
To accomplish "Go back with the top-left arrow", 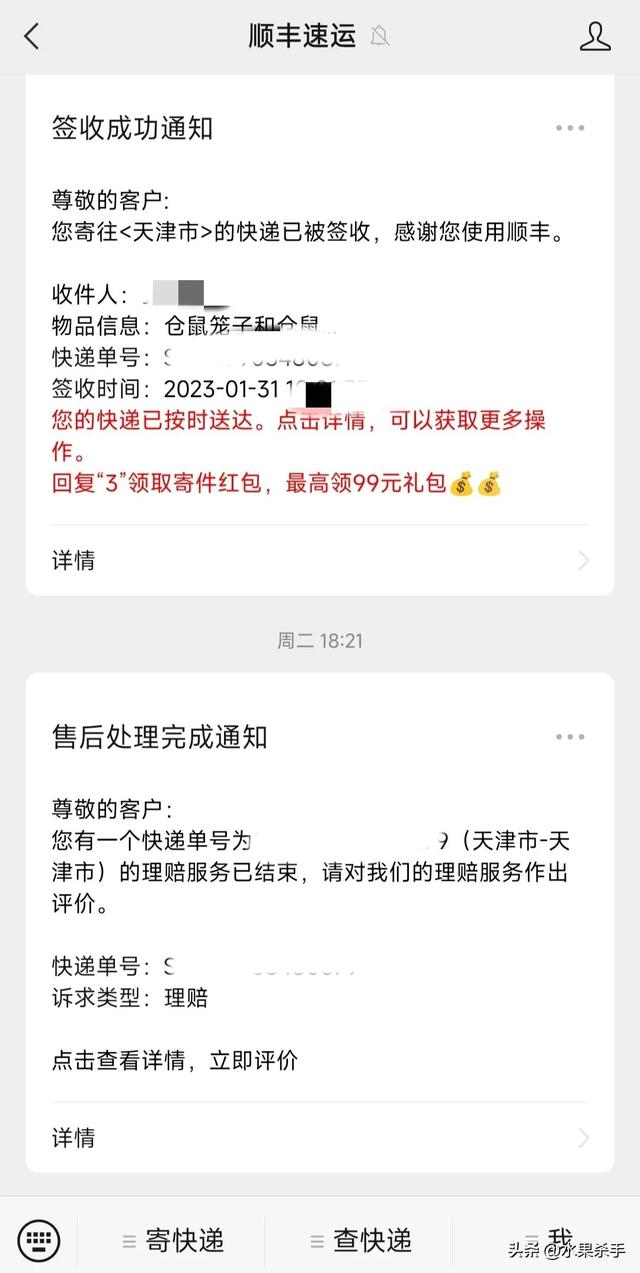I will point(32,37).
